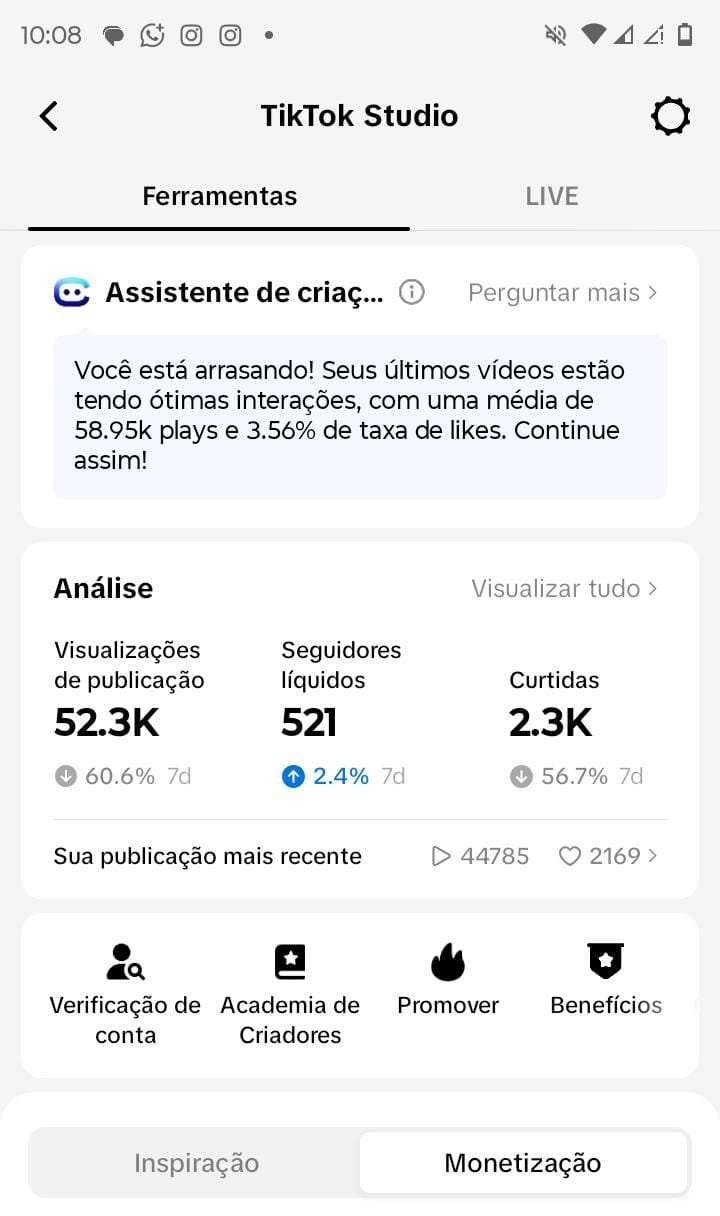Go back using the arrow icon
This screenshot has width=720, height=1216.
(x=48, y=116)
